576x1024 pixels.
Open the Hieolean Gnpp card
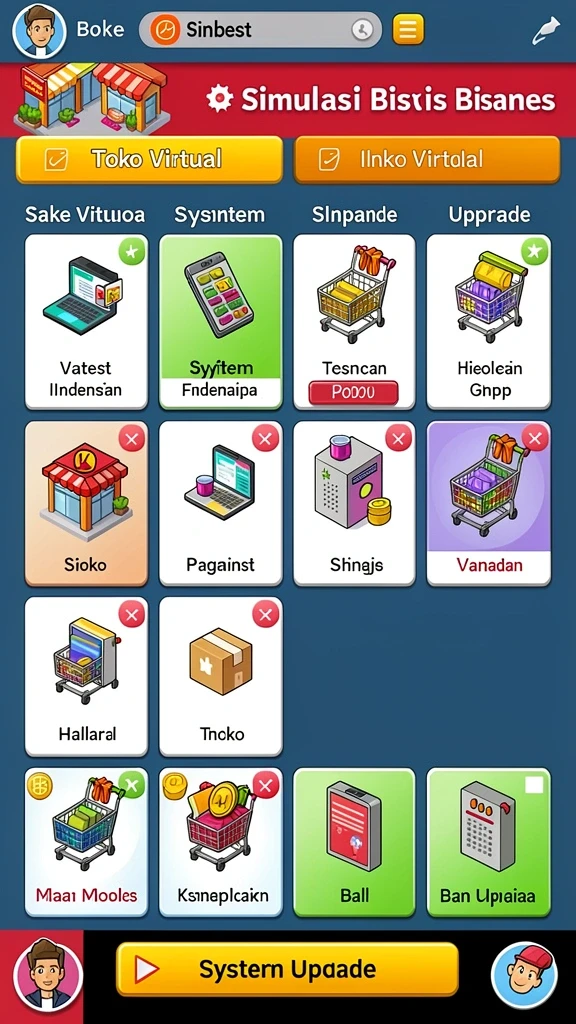488,322
